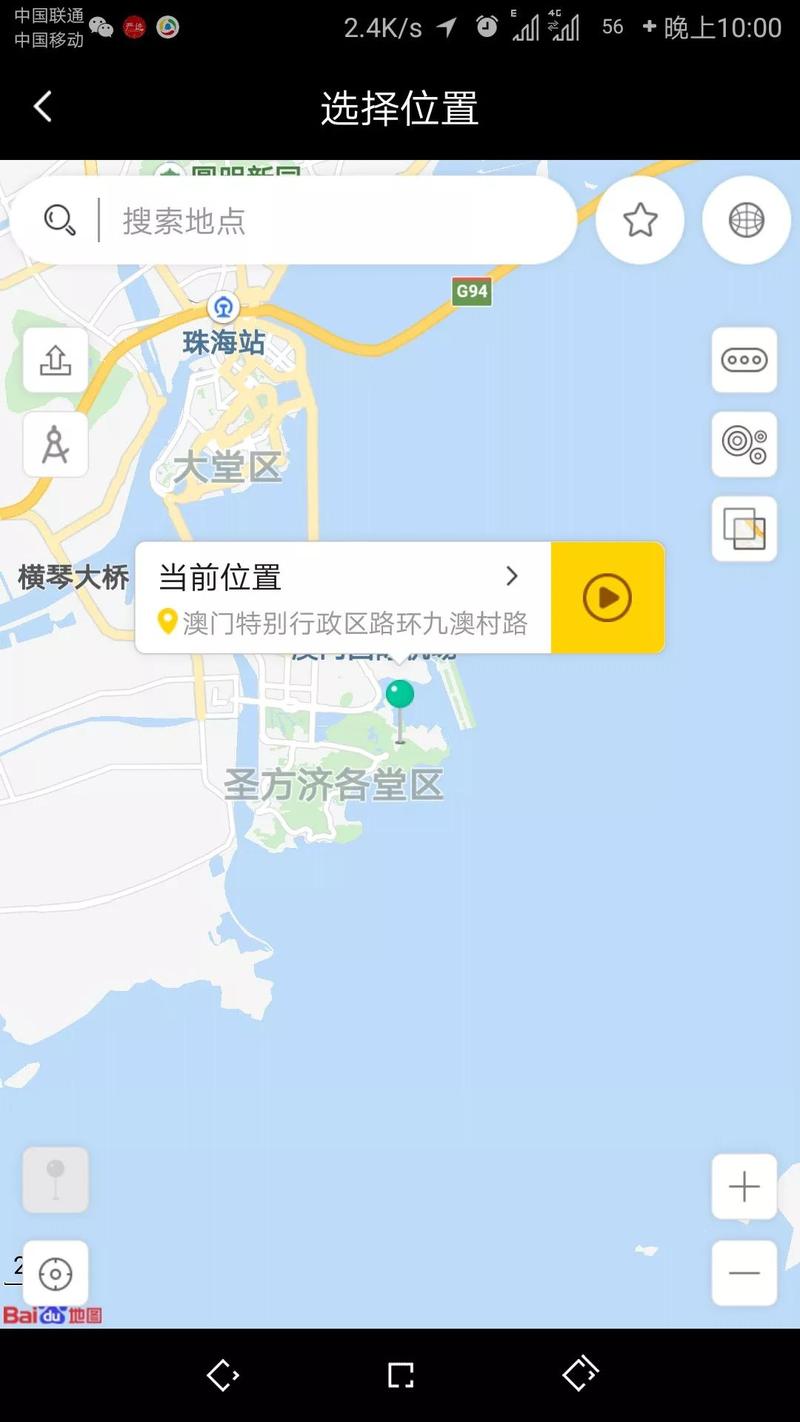This screenshot has width=800, height=1422.
Task: Zoom in the map with plus
Action: coord(744,1187)
